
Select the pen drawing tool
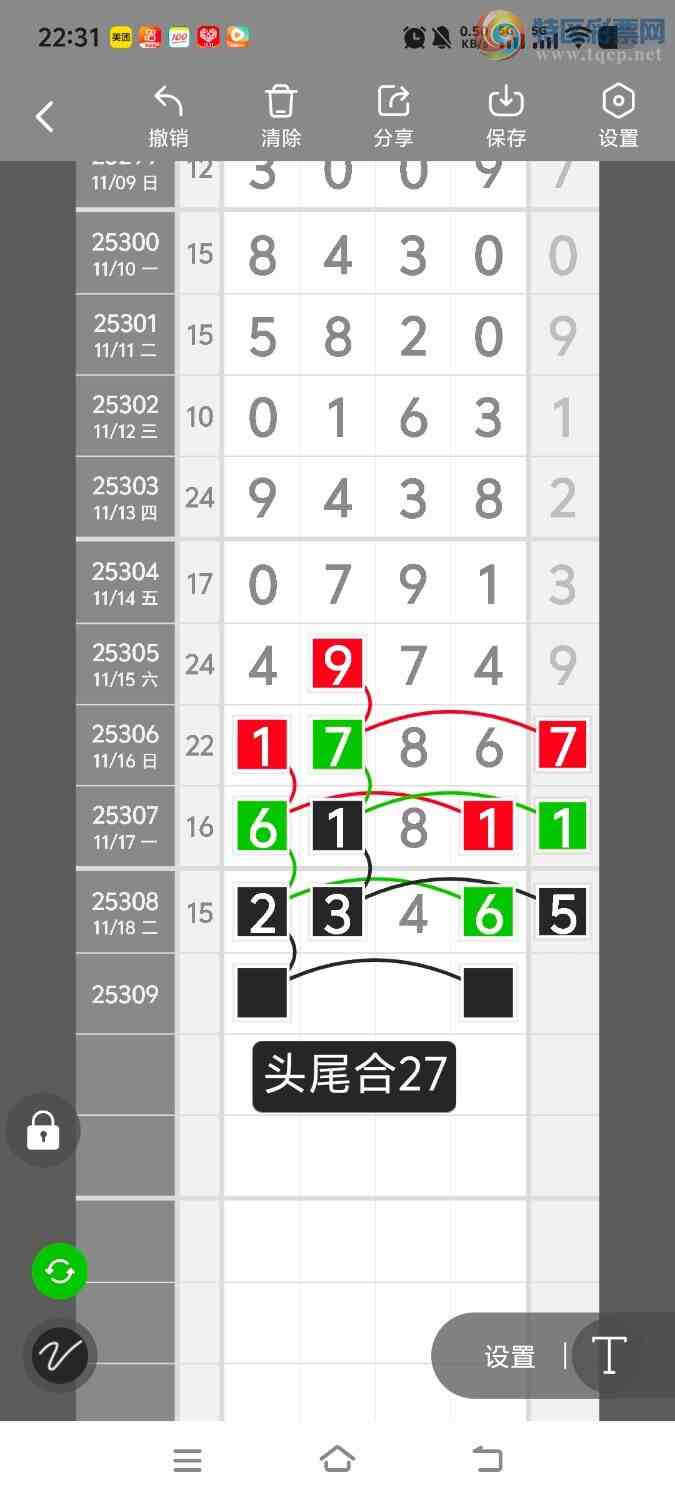tap(60, 1356)
